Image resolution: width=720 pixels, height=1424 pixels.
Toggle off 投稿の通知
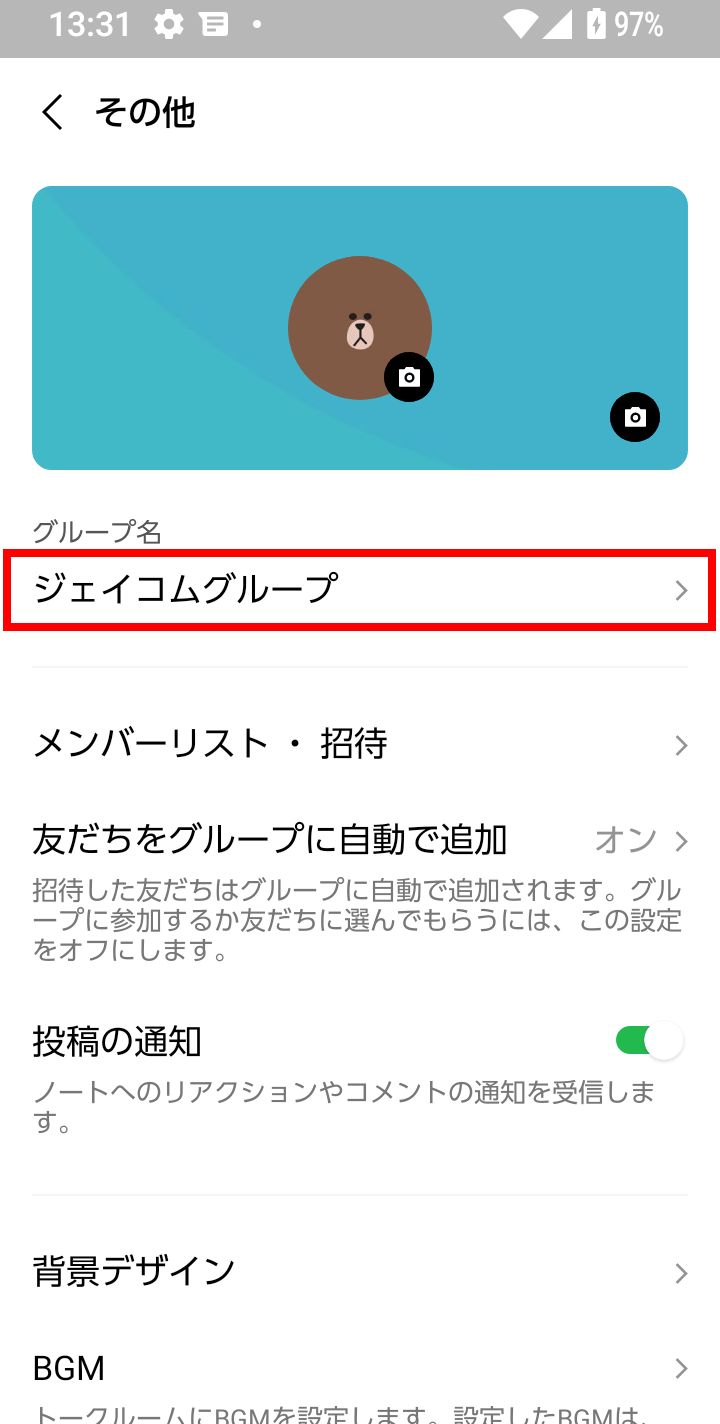click(x=649, y=1041)
